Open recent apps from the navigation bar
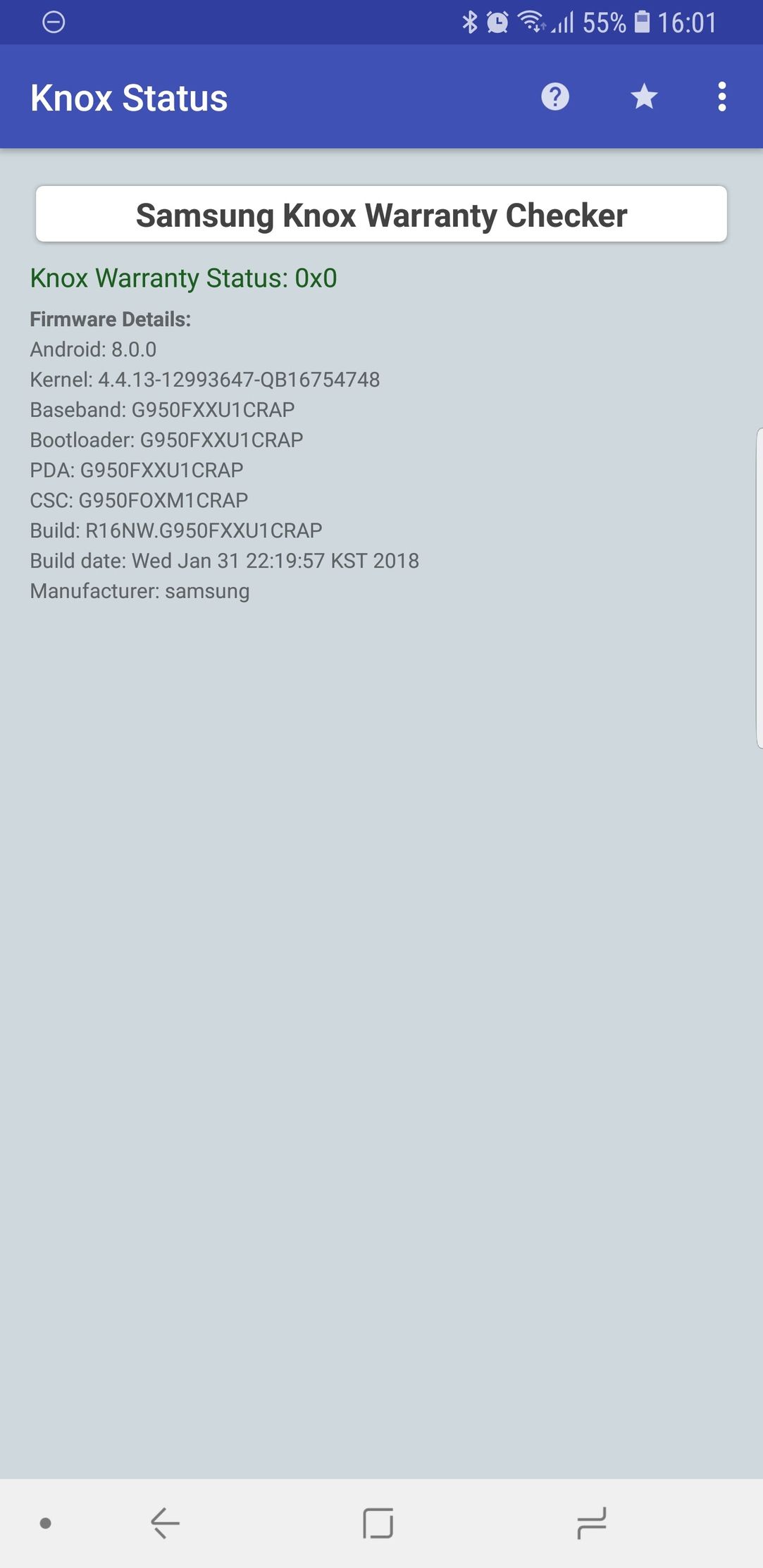The height and width of the screenshot is (1568, 763). [x=591, y=1523]
